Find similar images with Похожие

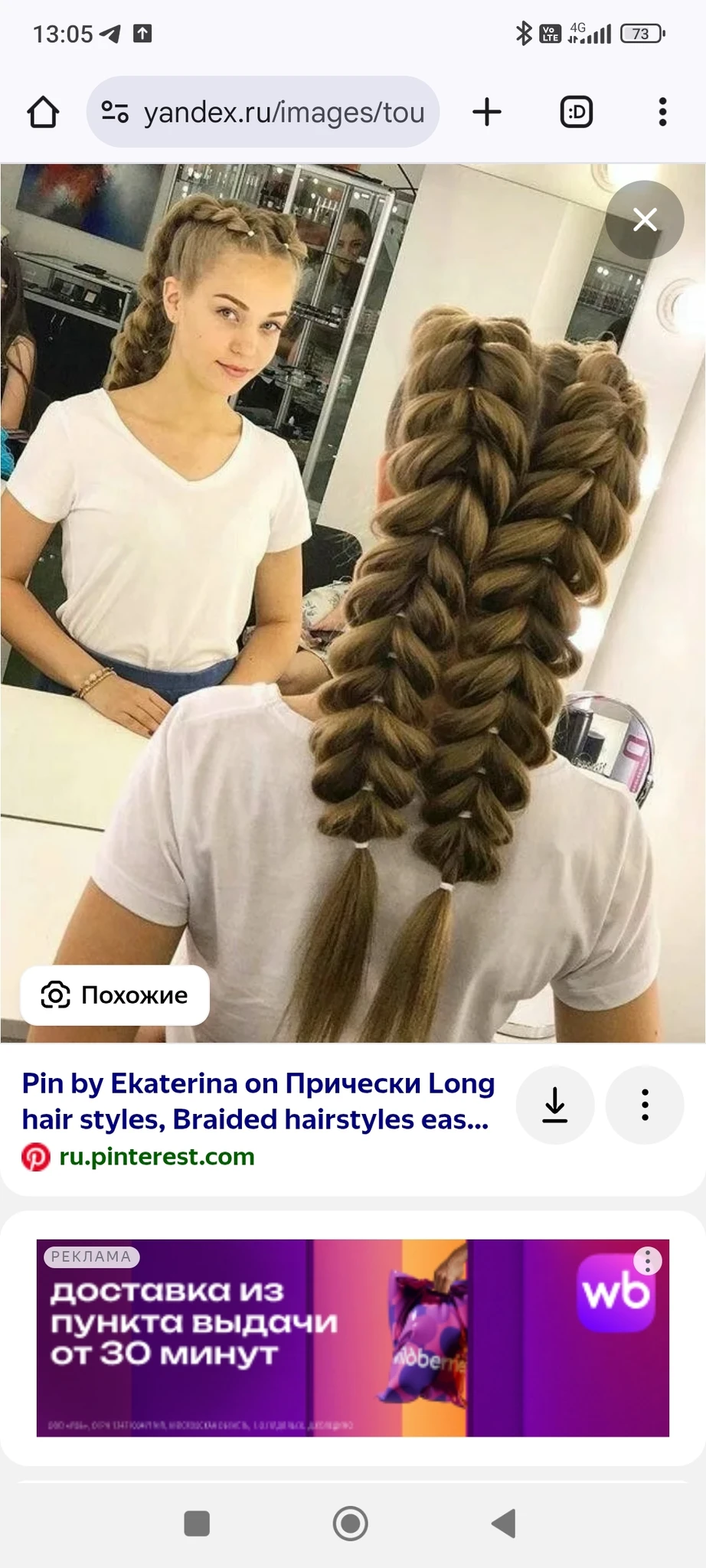[x=115, y=995]
